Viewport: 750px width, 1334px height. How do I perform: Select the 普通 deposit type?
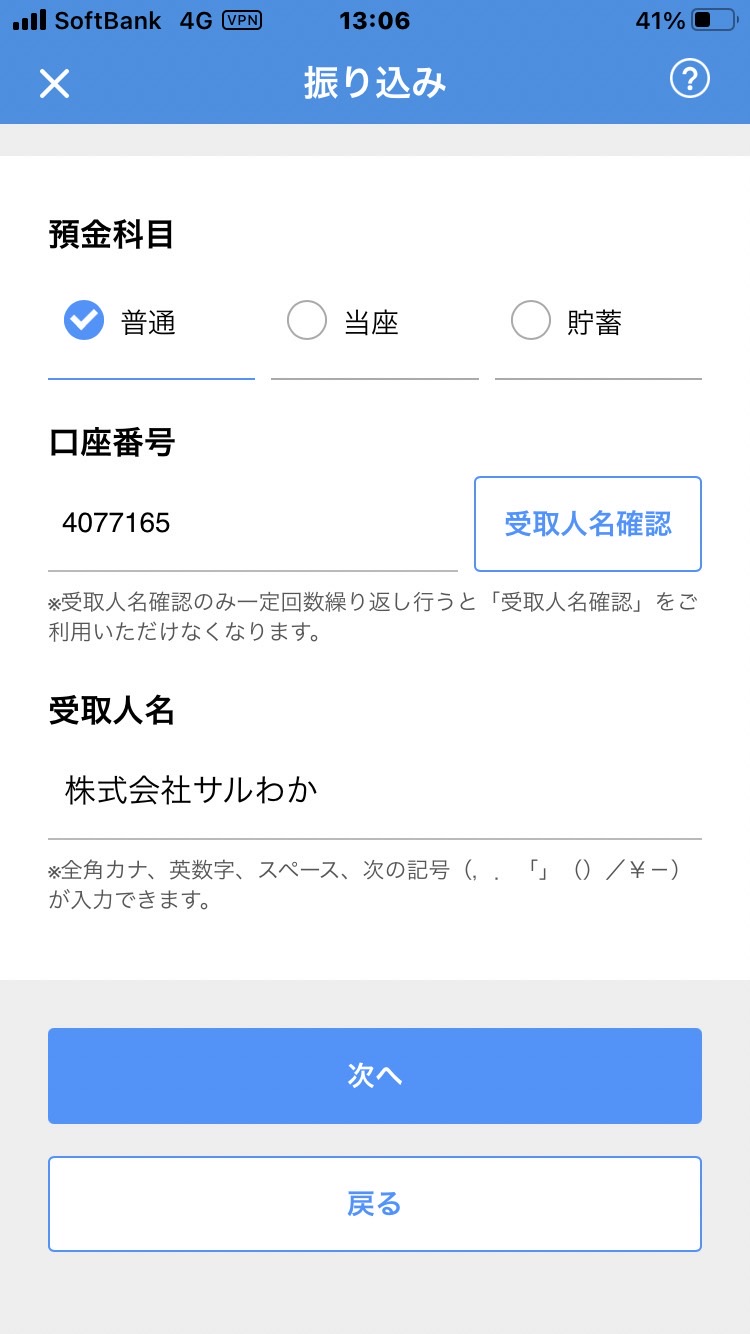pos(151,323)
